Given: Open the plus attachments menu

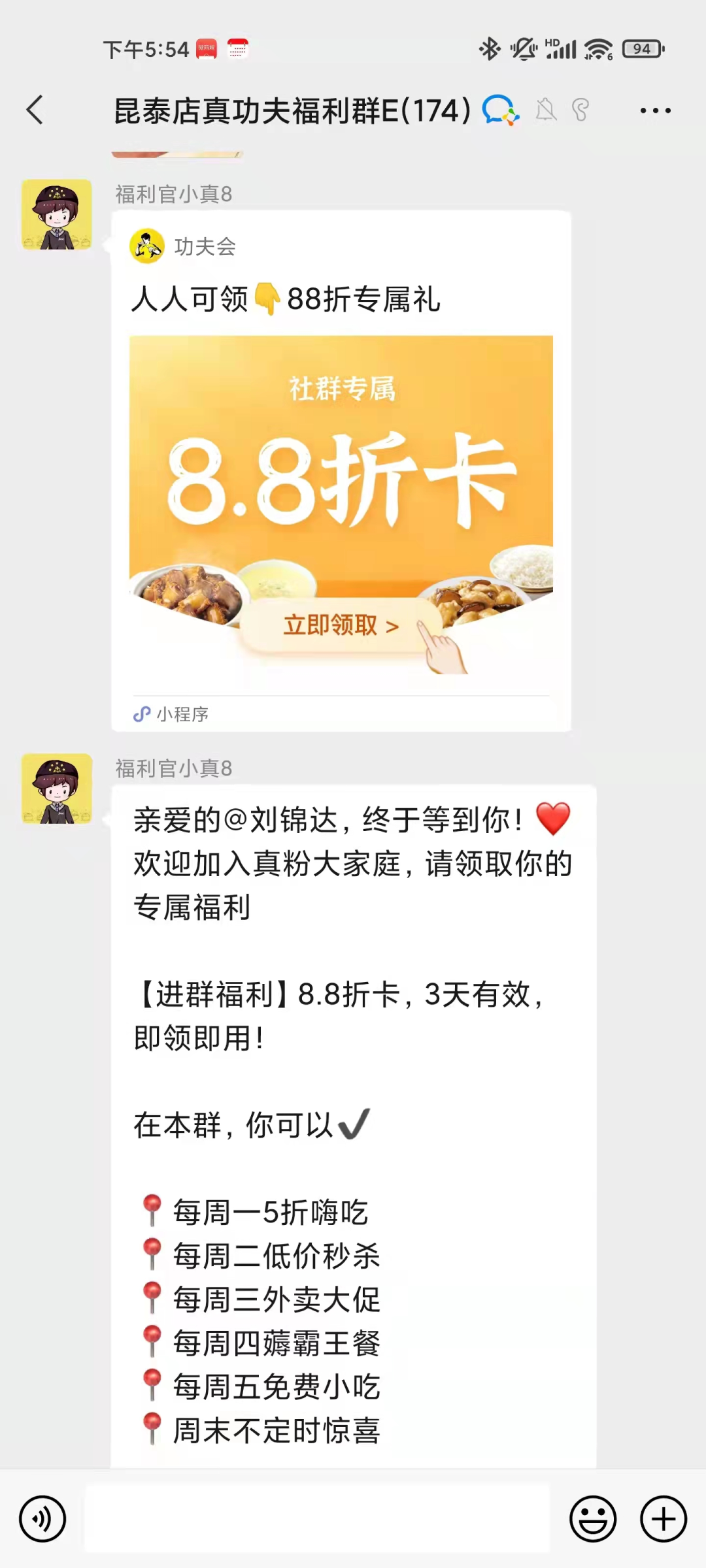Looking at the screenshot, I should click(x=663, y=1519).
